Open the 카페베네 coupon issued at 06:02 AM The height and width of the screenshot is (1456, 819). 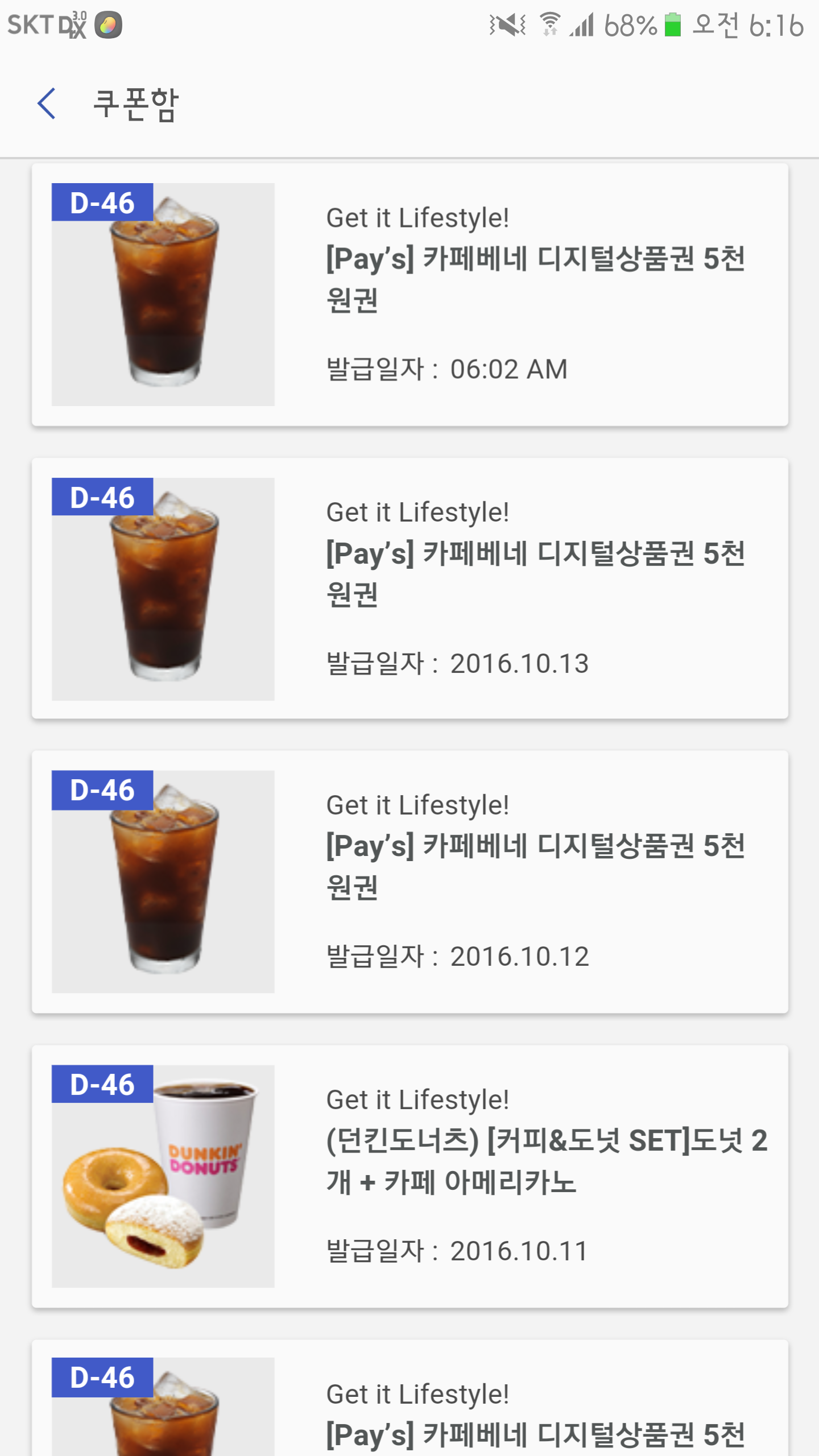(x=409, y=295)
